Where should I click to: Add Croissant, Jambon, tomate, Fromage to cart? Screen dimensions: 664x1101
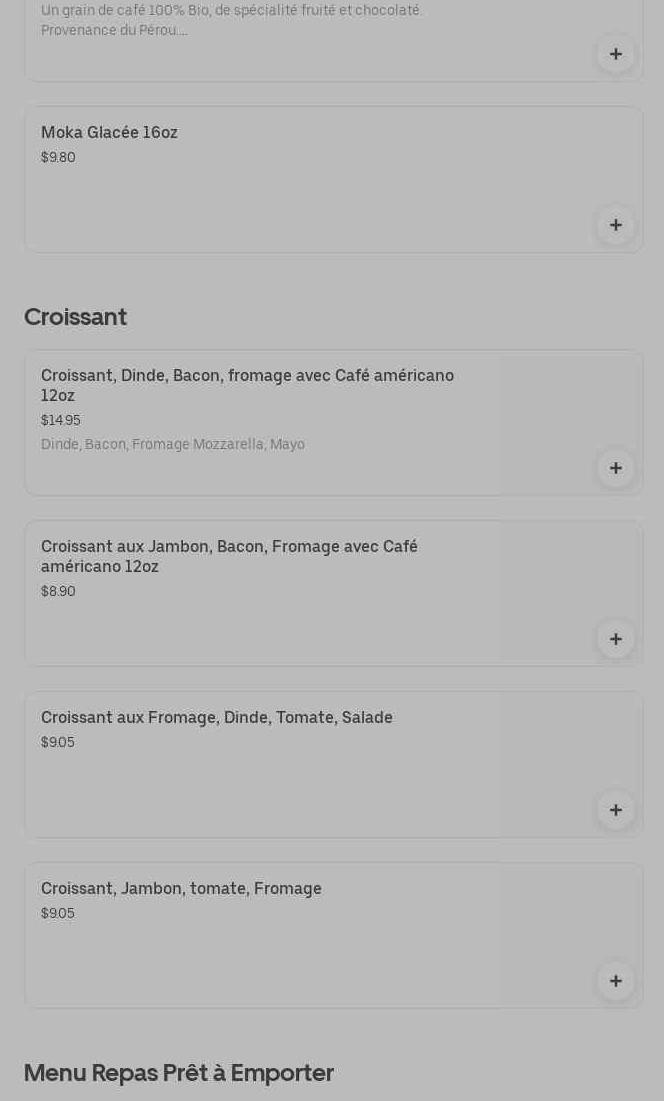click(x=616, y=981)
